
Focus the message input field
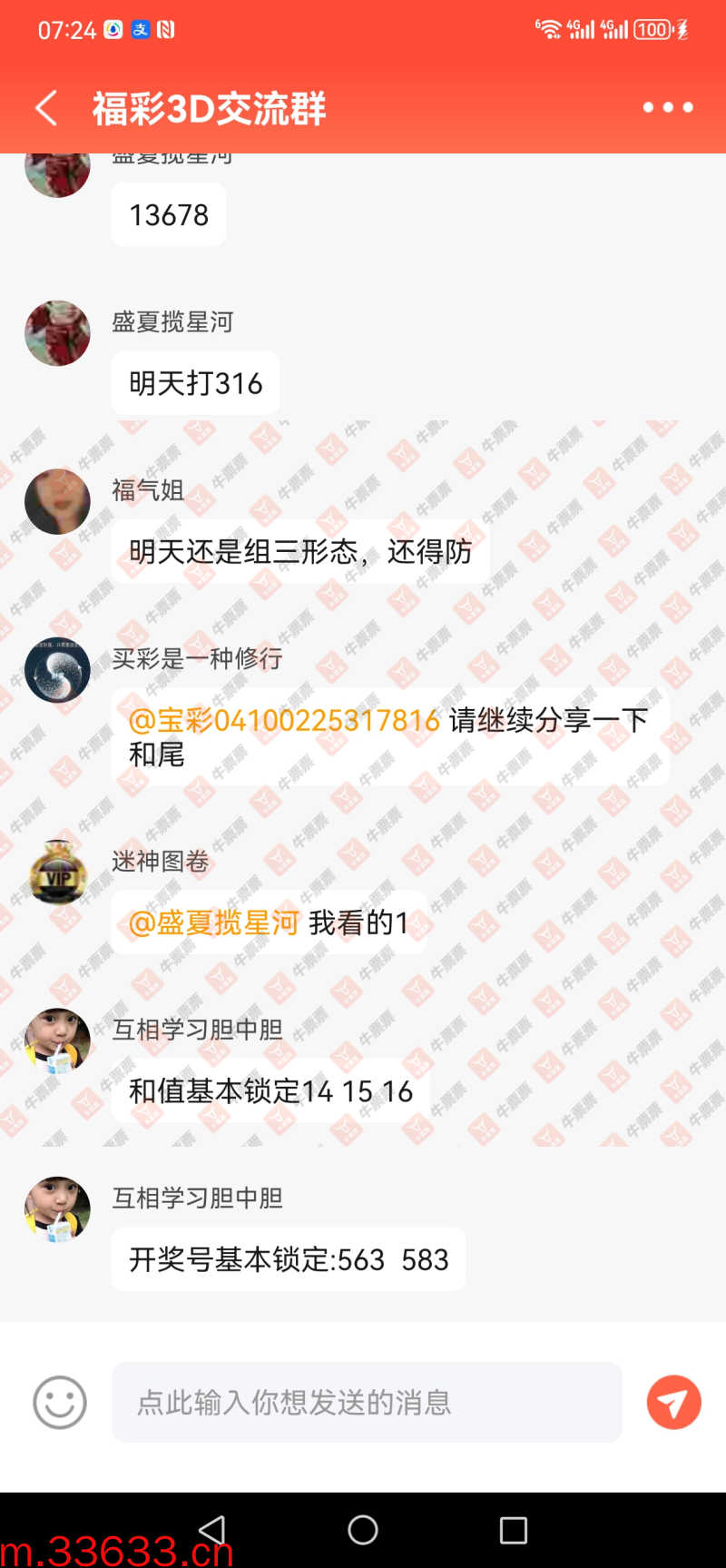pos(367,1403)
